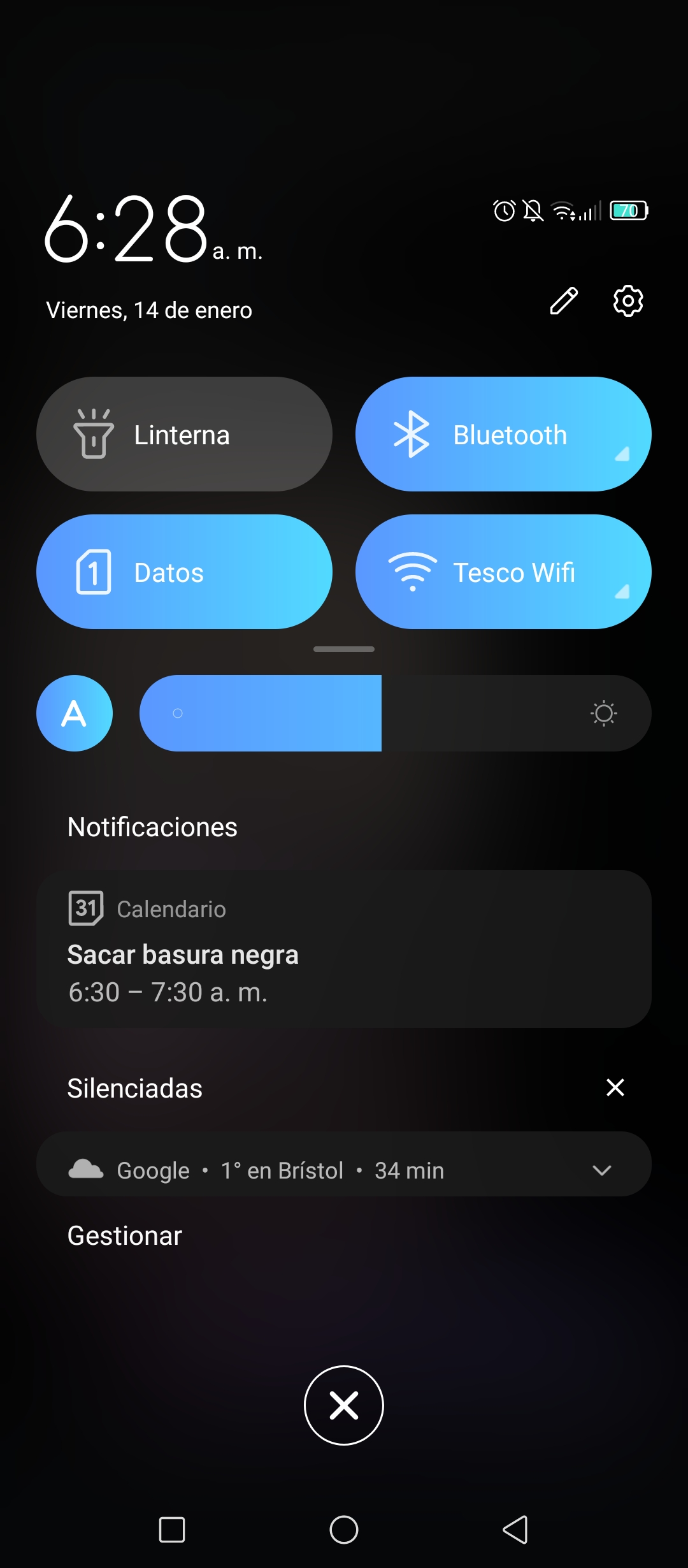This screenshot has height=1568, width=688.
Task: Tap the system back button
Action: 515,1529
